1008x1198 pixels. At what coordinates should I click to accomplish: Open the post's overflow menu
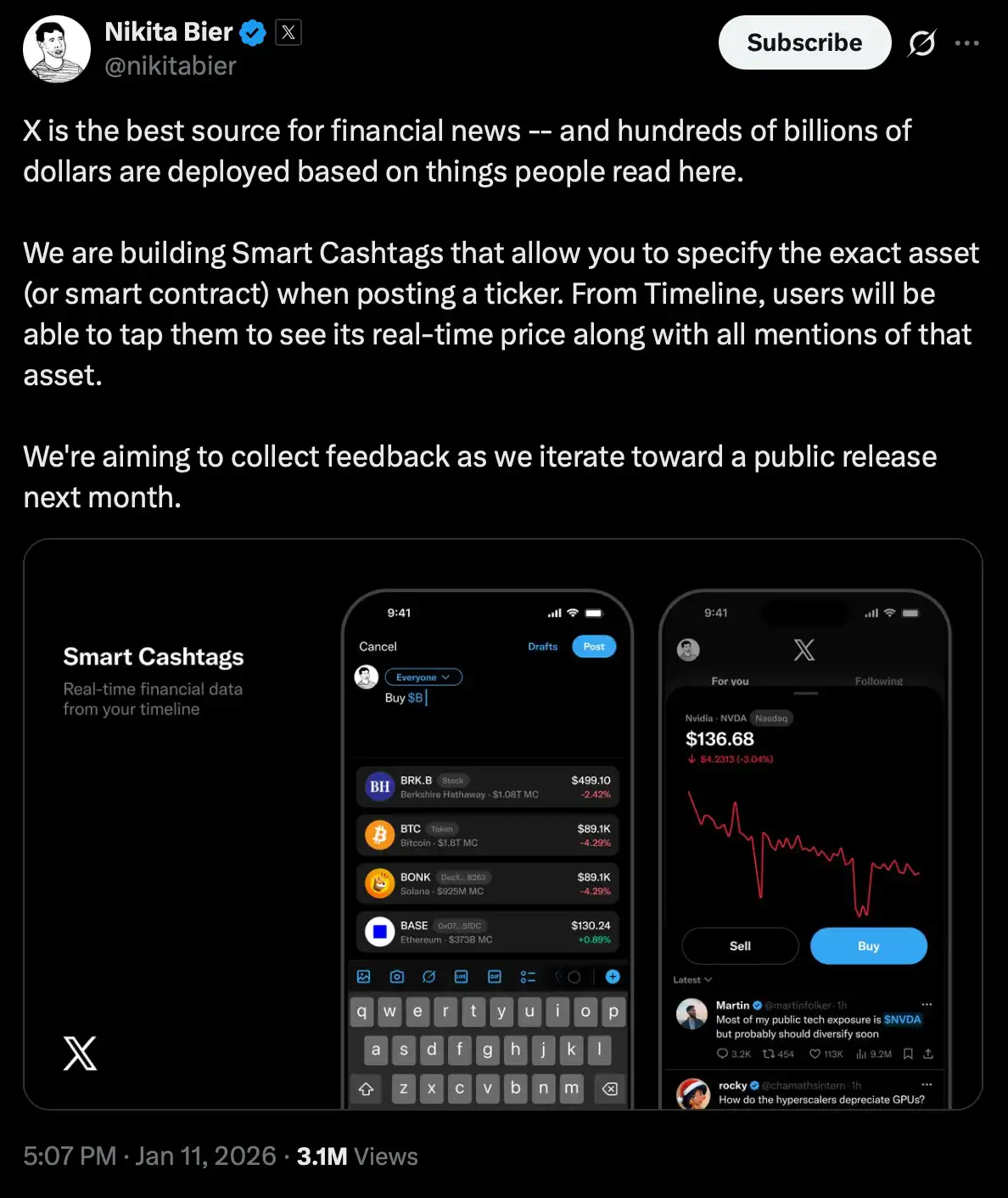tap(966, 42)
